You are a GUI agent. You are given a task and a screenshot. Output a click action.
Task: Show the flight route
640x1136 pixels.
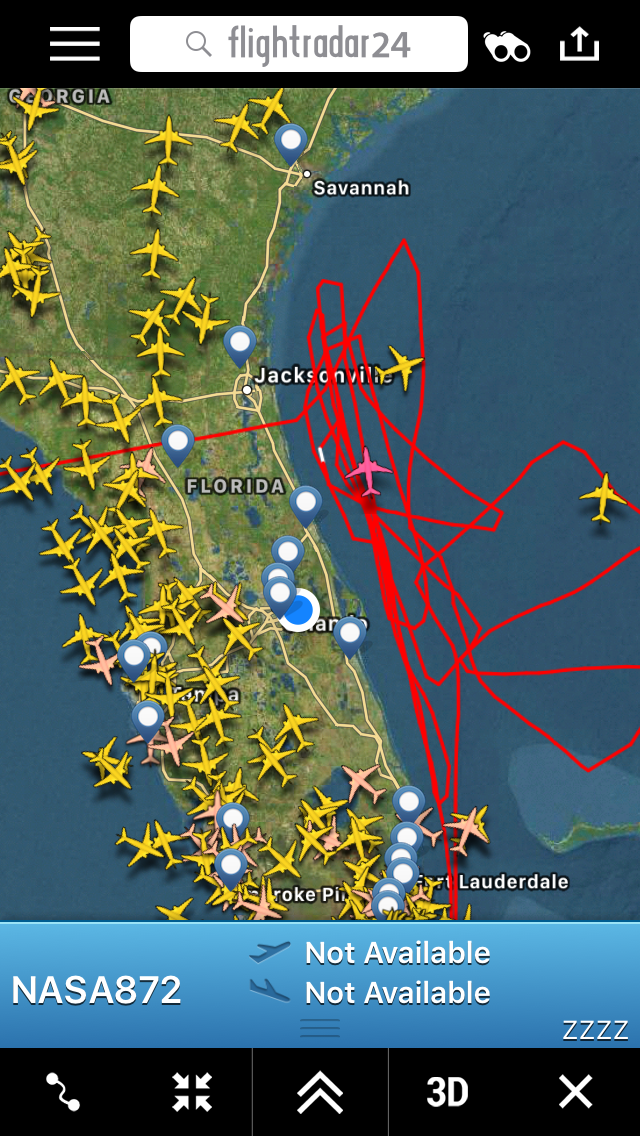[63, 1092]
